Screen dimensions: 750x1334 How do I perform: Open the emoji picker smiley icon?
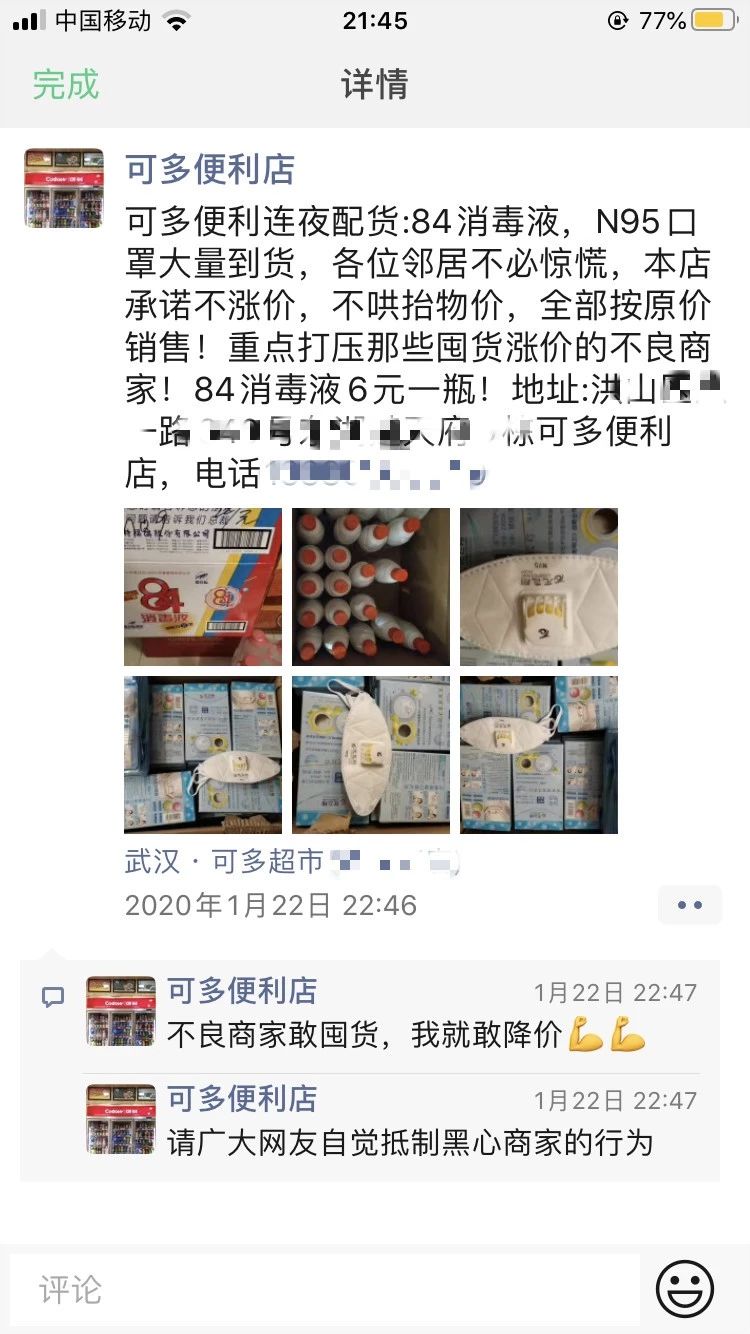685,1289
